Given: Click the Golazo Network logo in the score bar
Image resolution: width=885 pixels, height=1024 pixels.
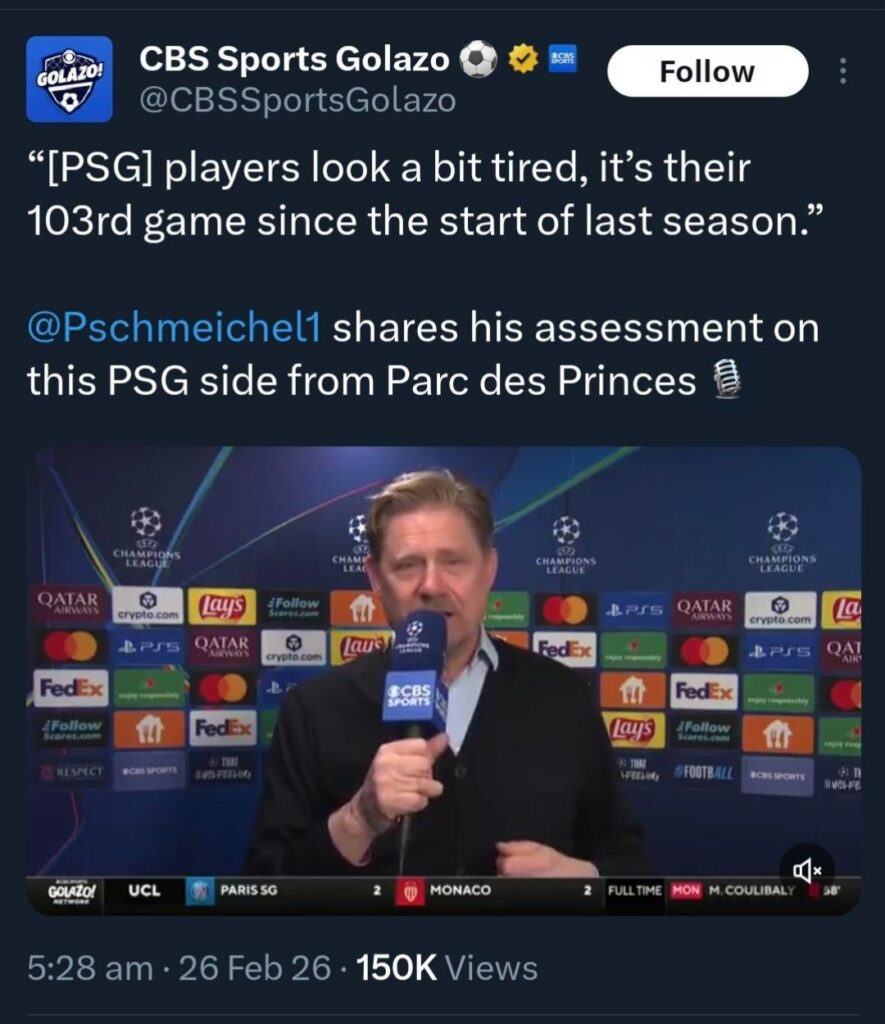Looking at the screenshot, I should pos(70,888).
